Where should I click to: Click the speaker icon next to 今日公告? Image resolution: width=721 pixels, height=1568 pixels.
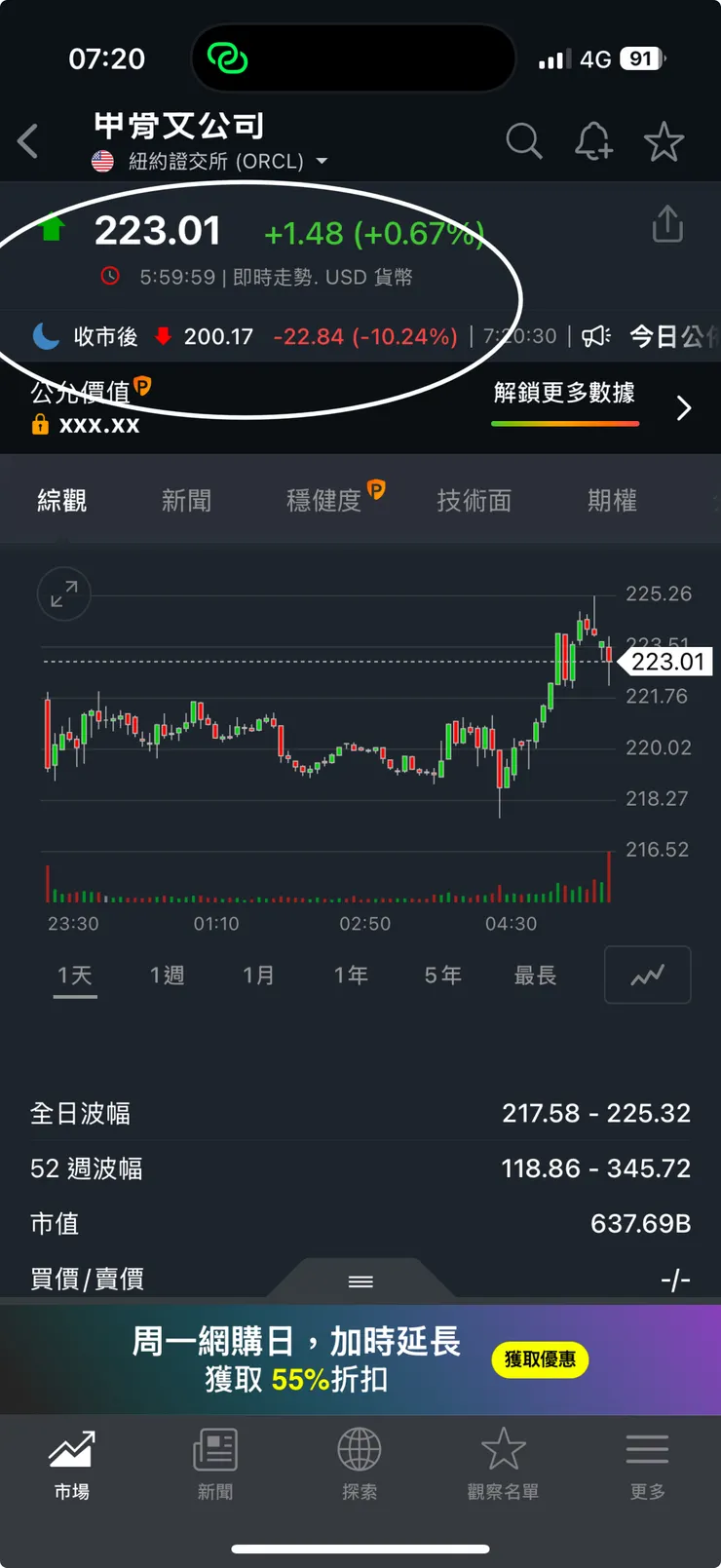595,336
